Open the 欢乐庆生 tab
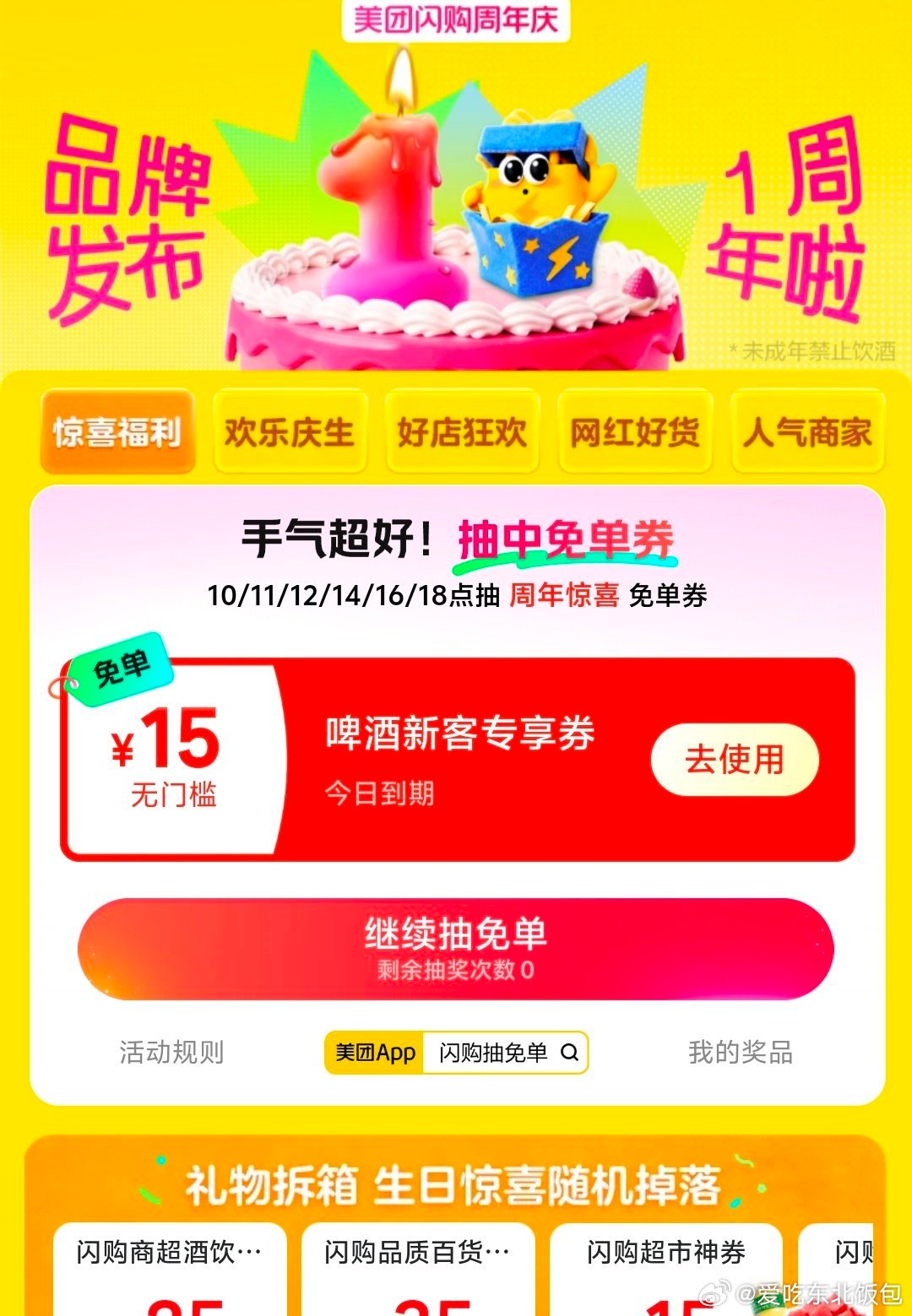The height and width of the screenshot is (1316, 912). (290, 432)
